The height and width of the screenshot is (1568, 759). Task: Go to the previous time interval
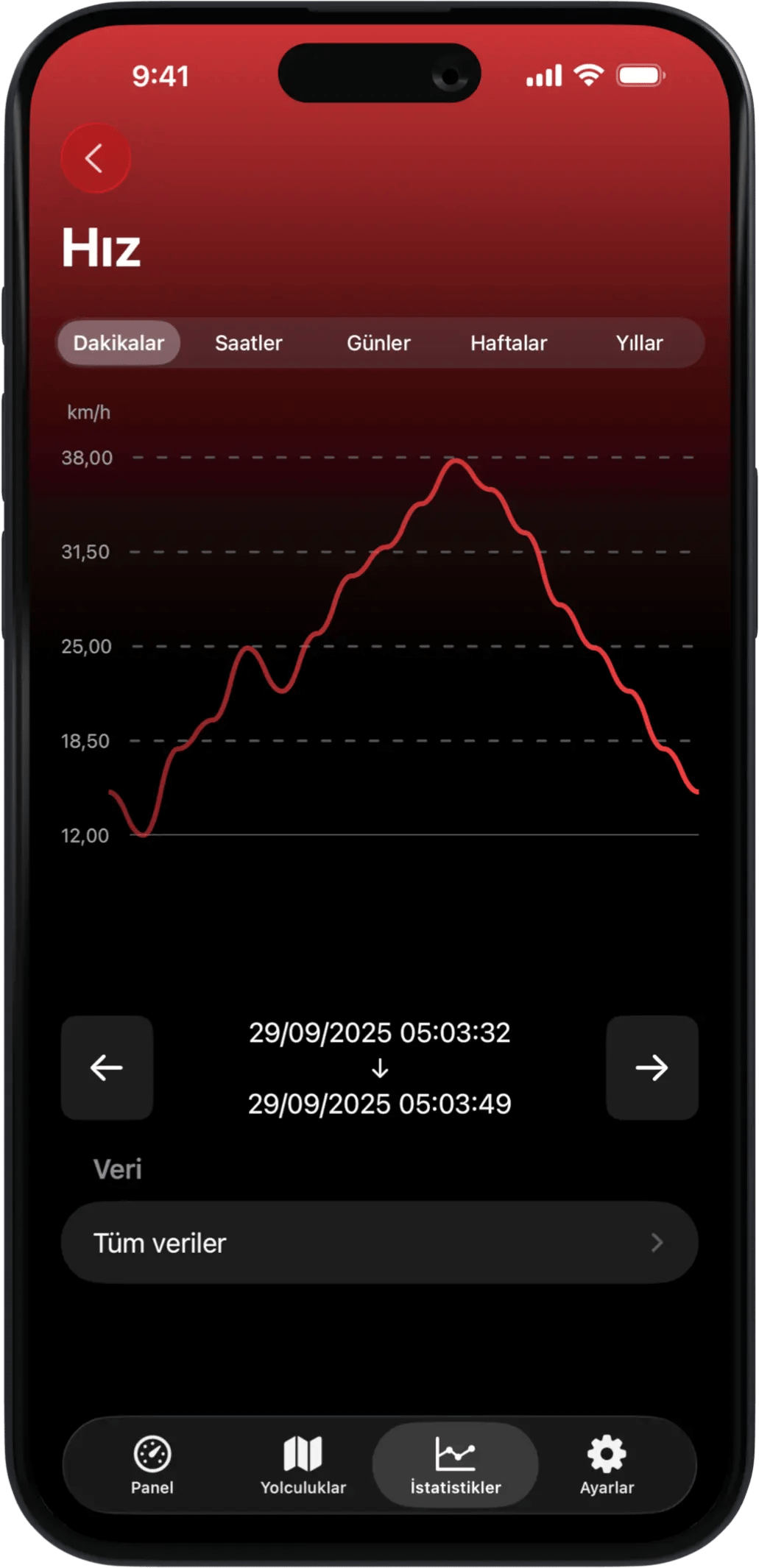tap(107, 1068)
